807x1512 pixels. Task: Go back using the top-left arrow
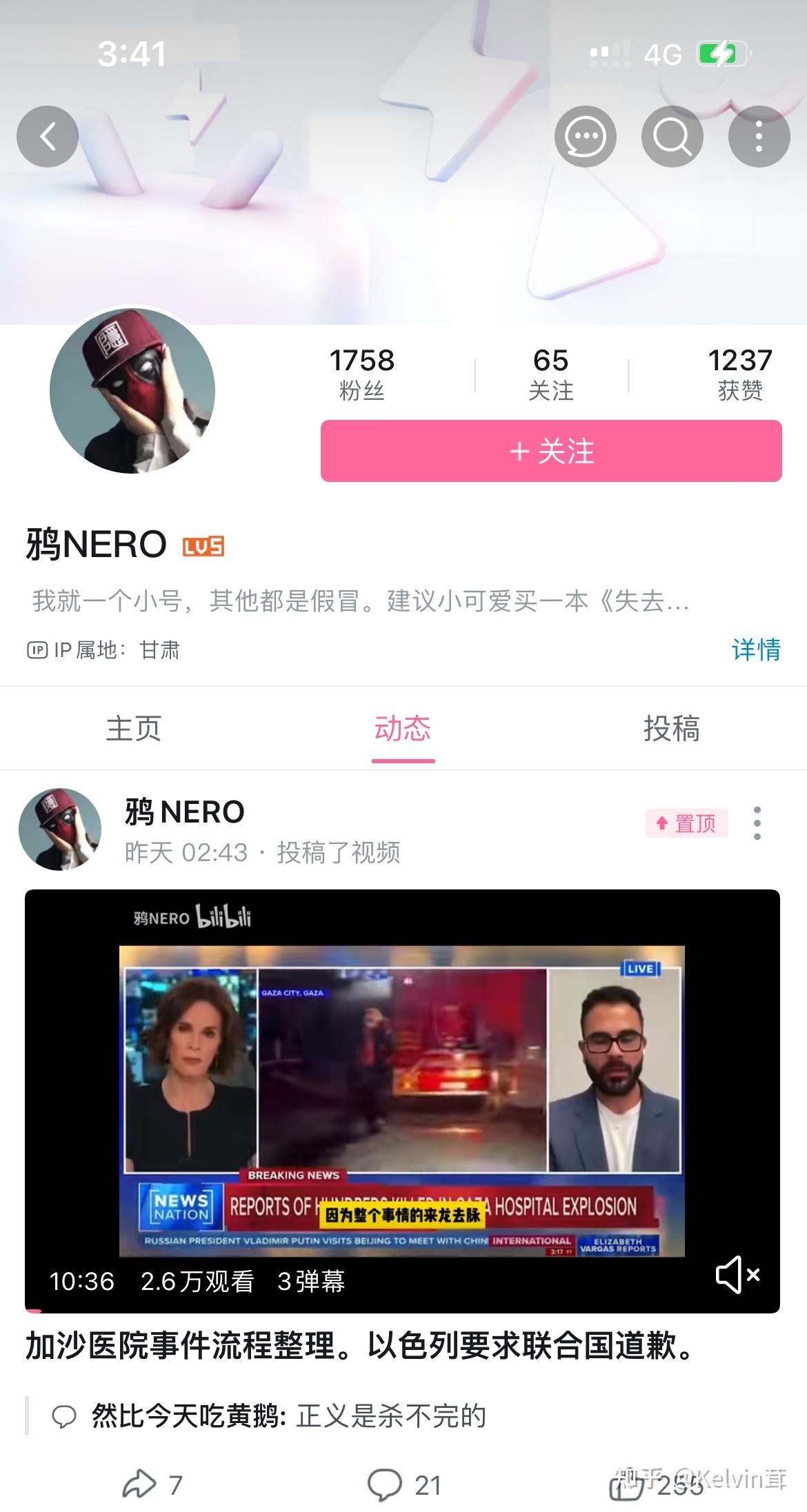pos(48,137)
